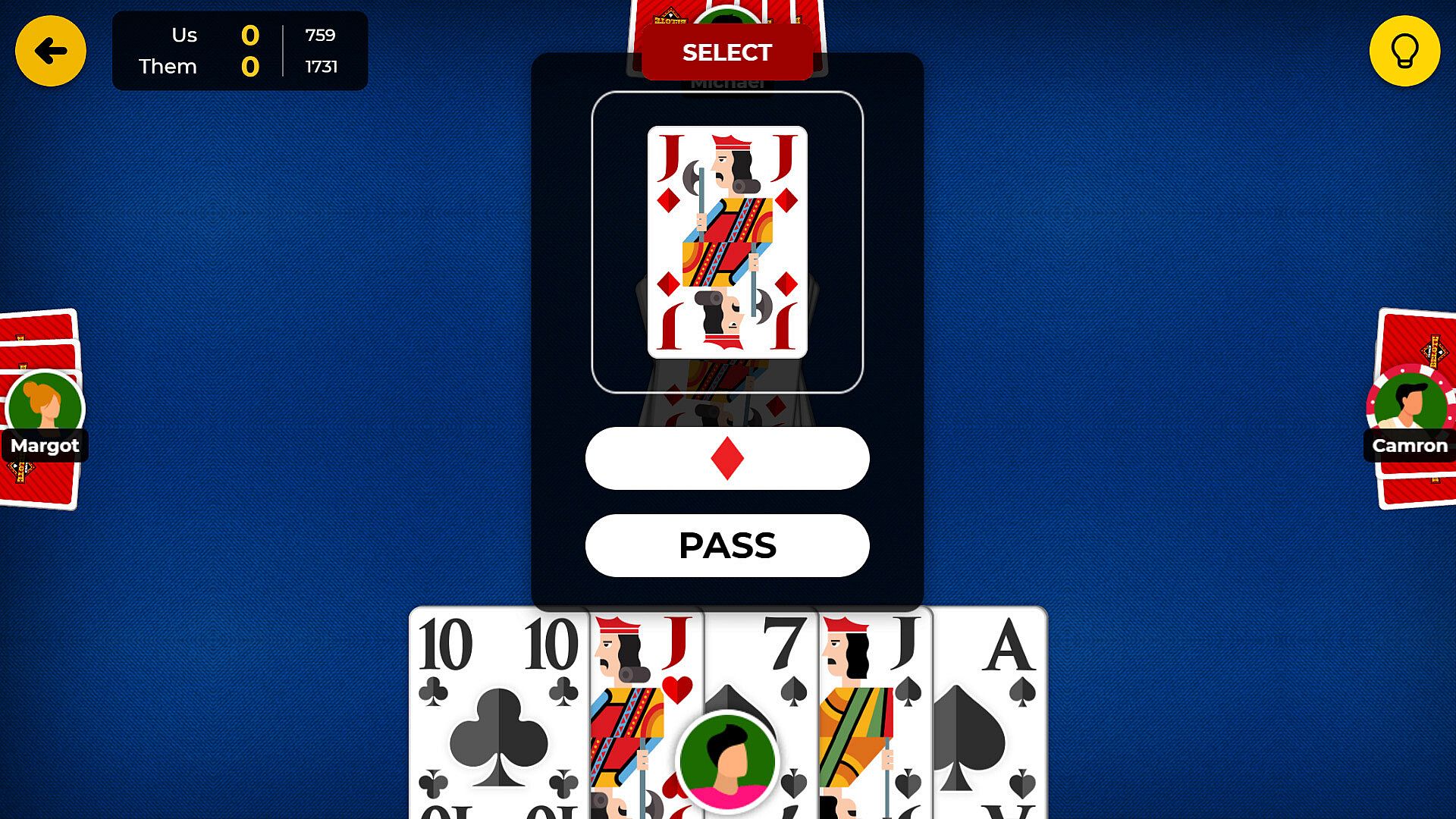1456x819 pixels.
Task: Go back using the yellow arrow
Action: coord(51,52)
